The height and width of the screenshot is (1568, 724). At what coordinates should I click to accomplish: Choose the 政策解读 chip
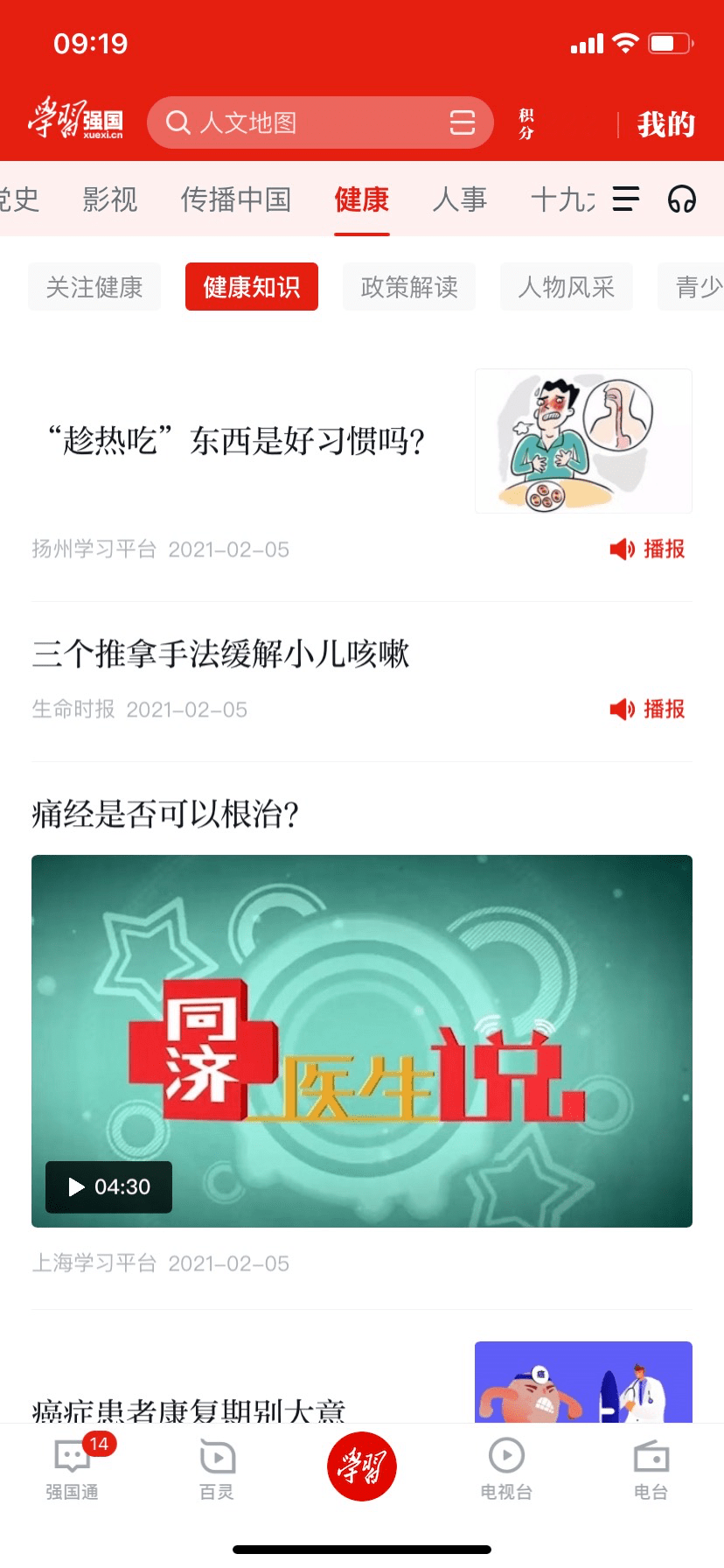pyautogui.click(x=409, y=287)
